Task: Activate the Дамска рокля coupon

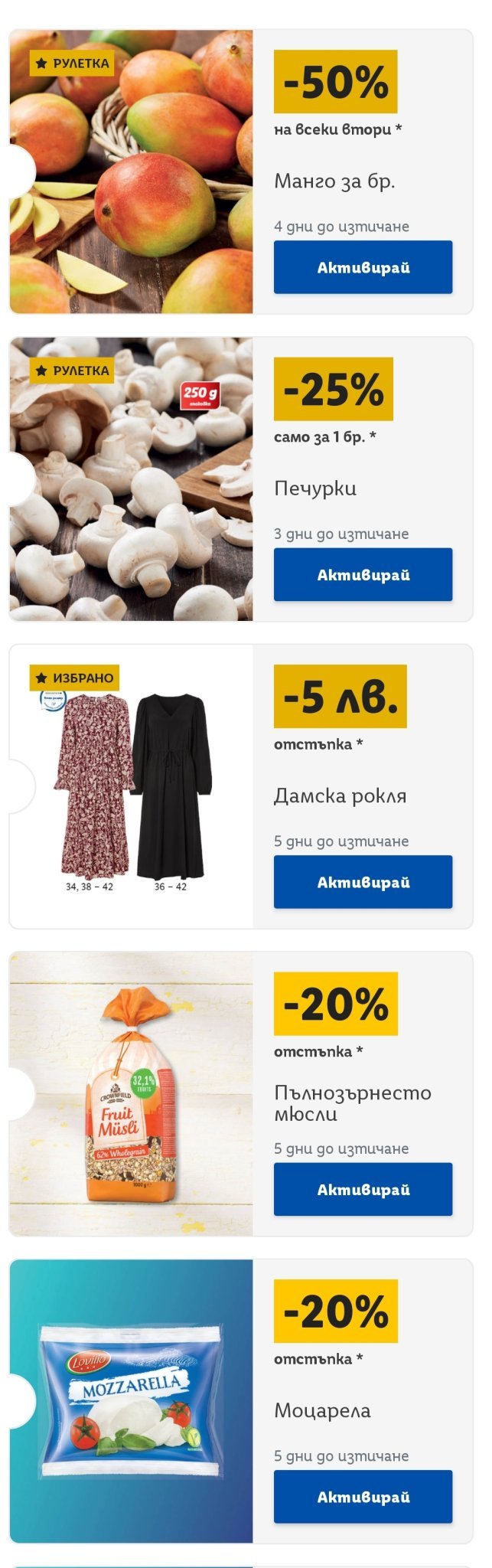Action: [363, 882]
